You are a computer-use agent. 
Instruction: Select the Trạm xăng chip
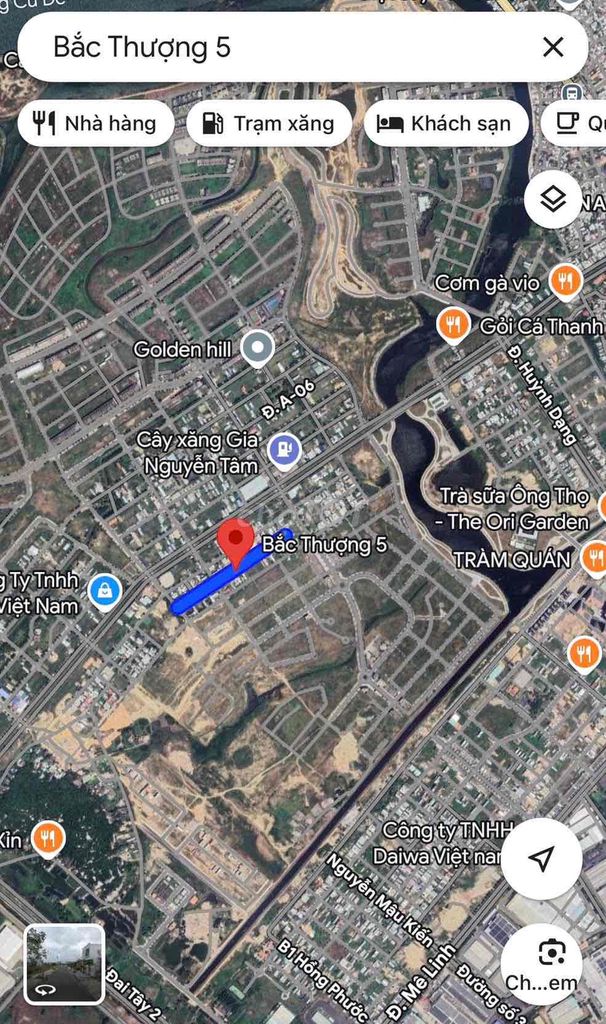tap(269, 124)
